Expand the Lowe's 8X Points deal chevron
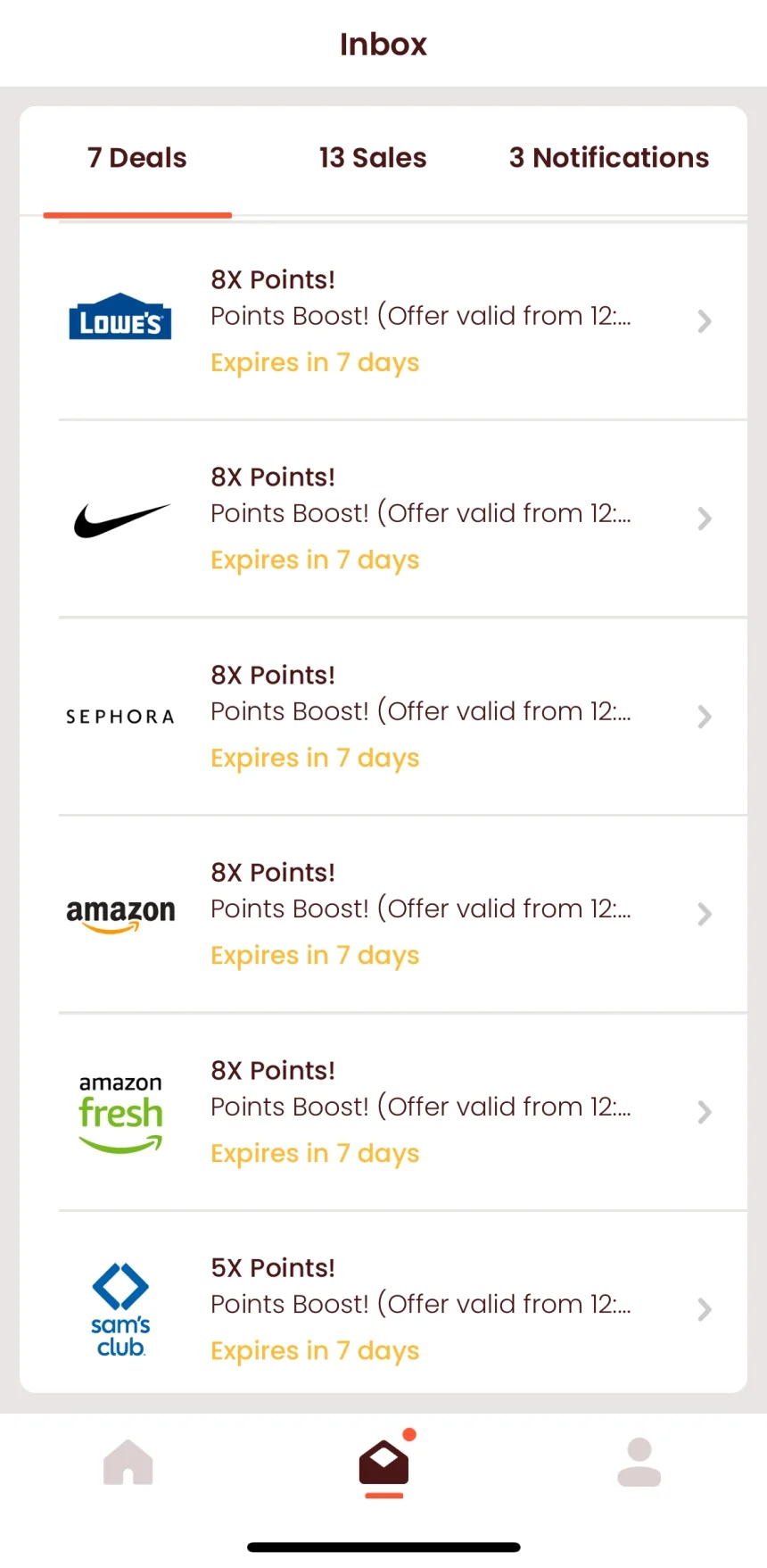 (704, 321)
